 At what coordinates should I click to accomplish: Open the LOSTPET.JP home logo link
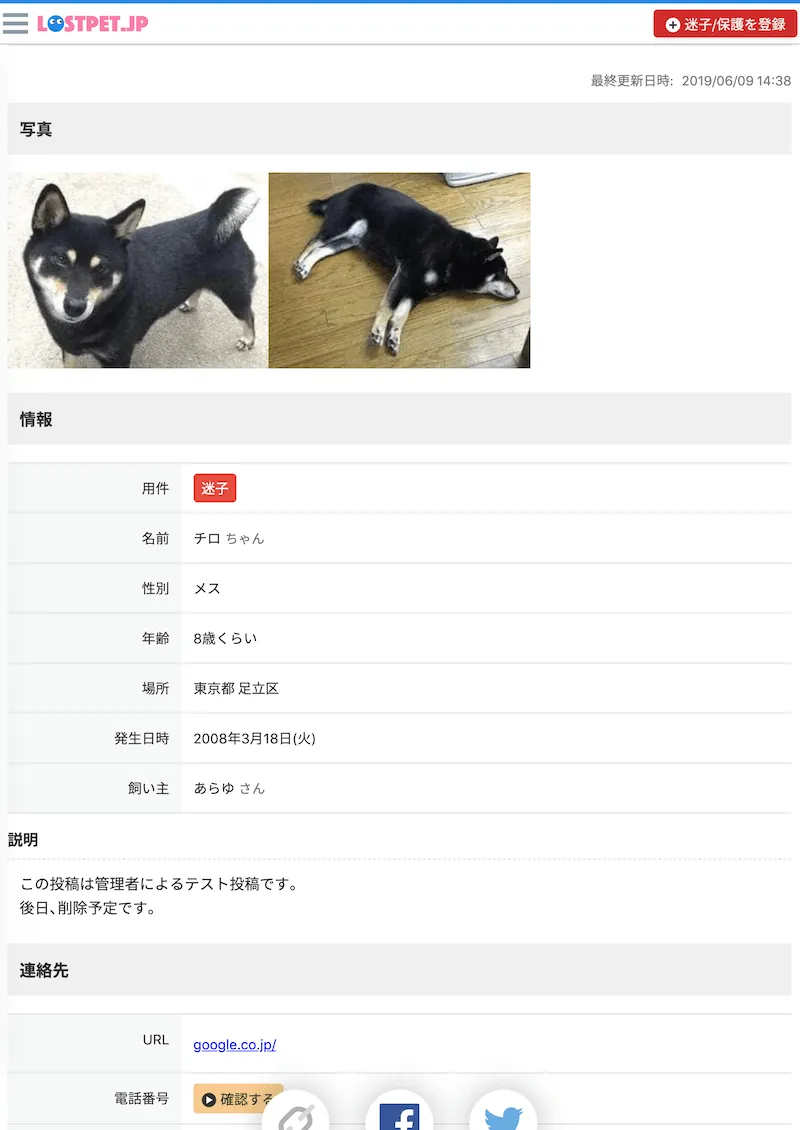[93, 23]
